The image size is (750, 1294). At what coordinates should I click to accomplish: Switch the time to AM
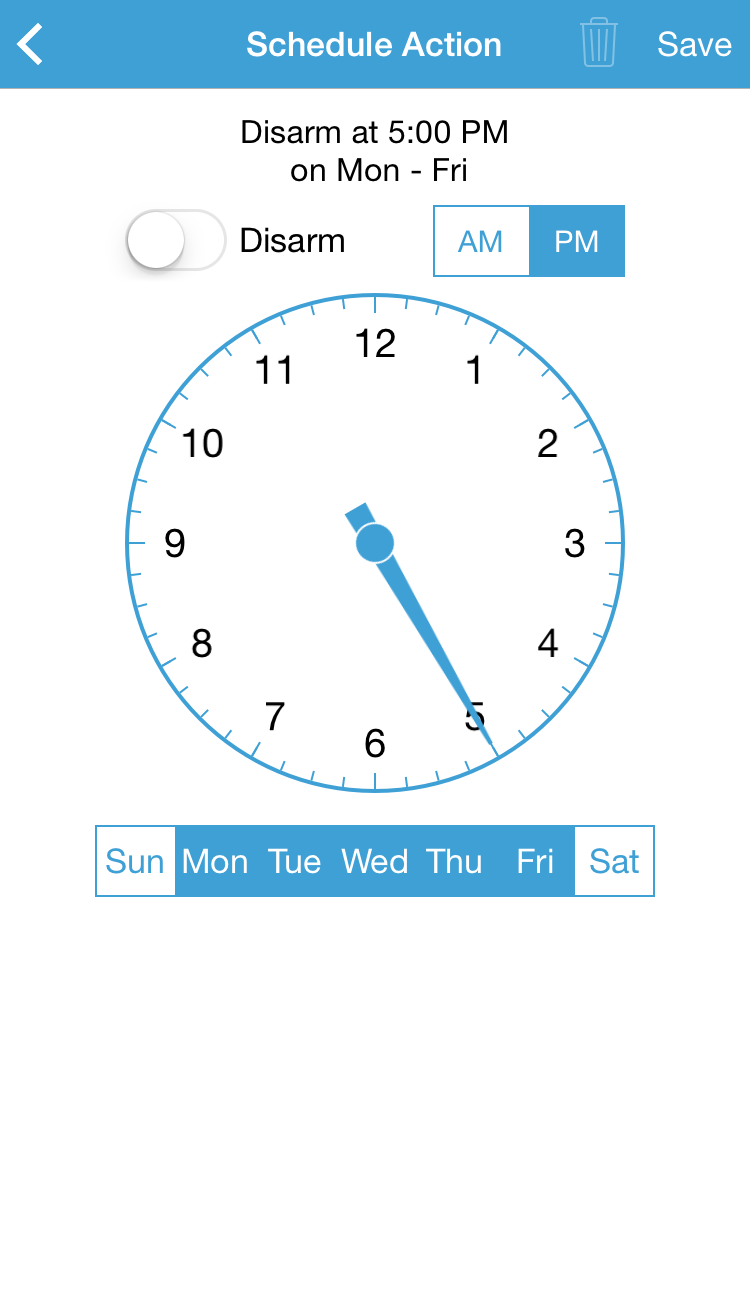(481, 241)
